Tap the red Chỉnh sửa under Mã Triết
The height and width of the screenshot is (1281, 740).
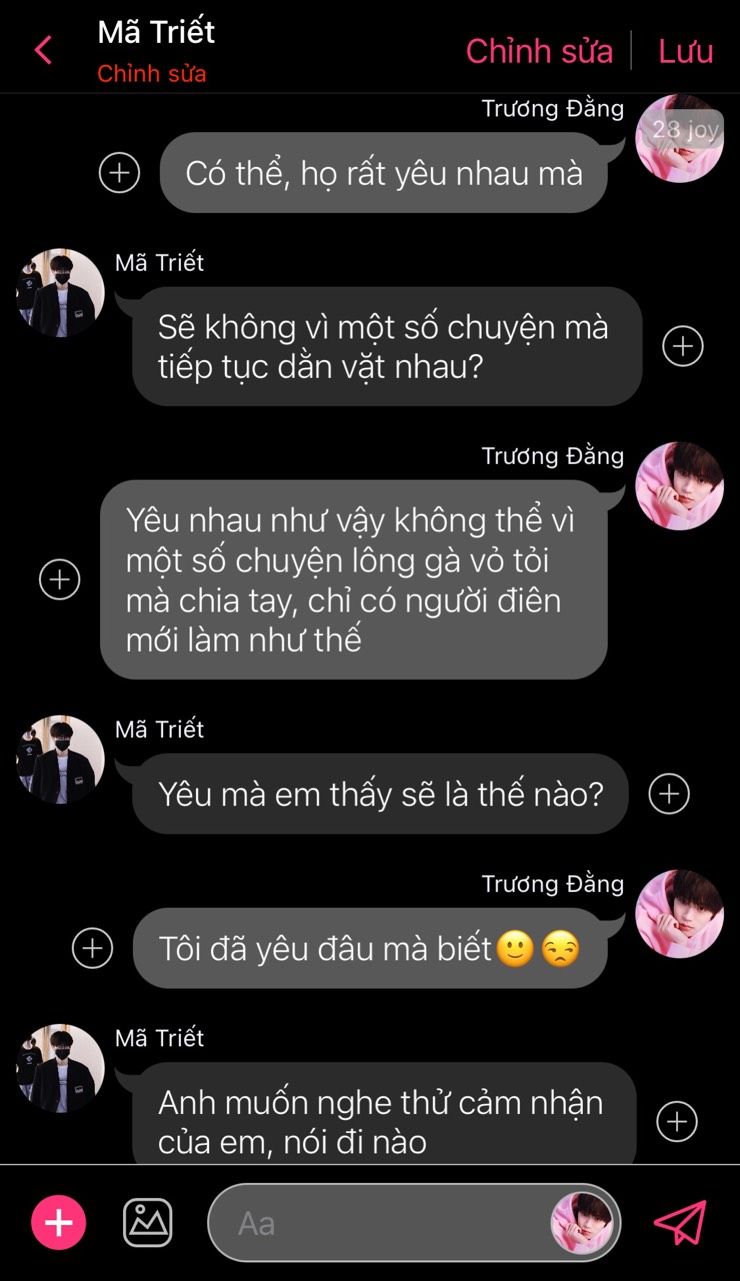click(151, 74)
